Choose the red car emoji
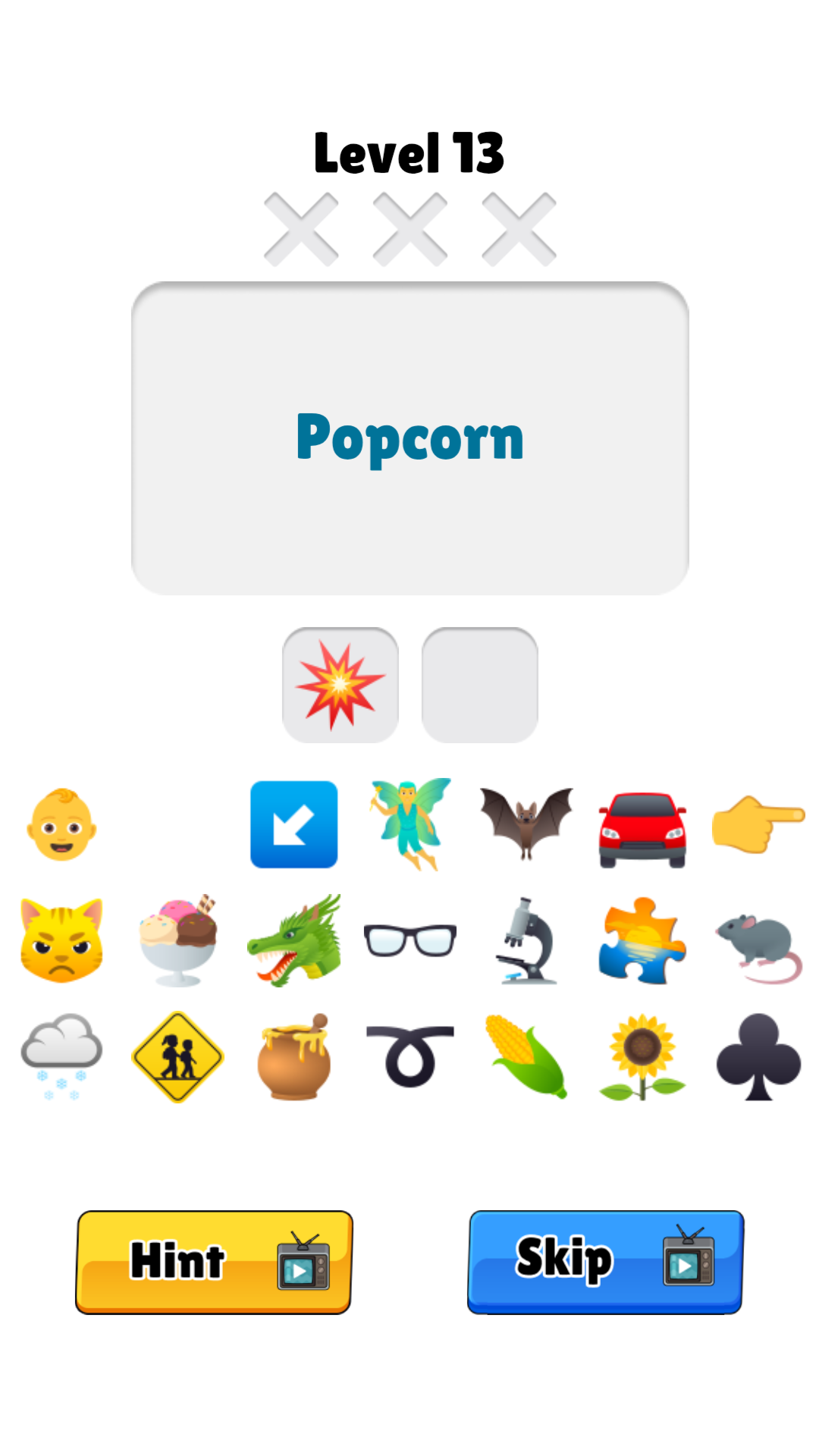819x1456 pixels. point(642,830)
